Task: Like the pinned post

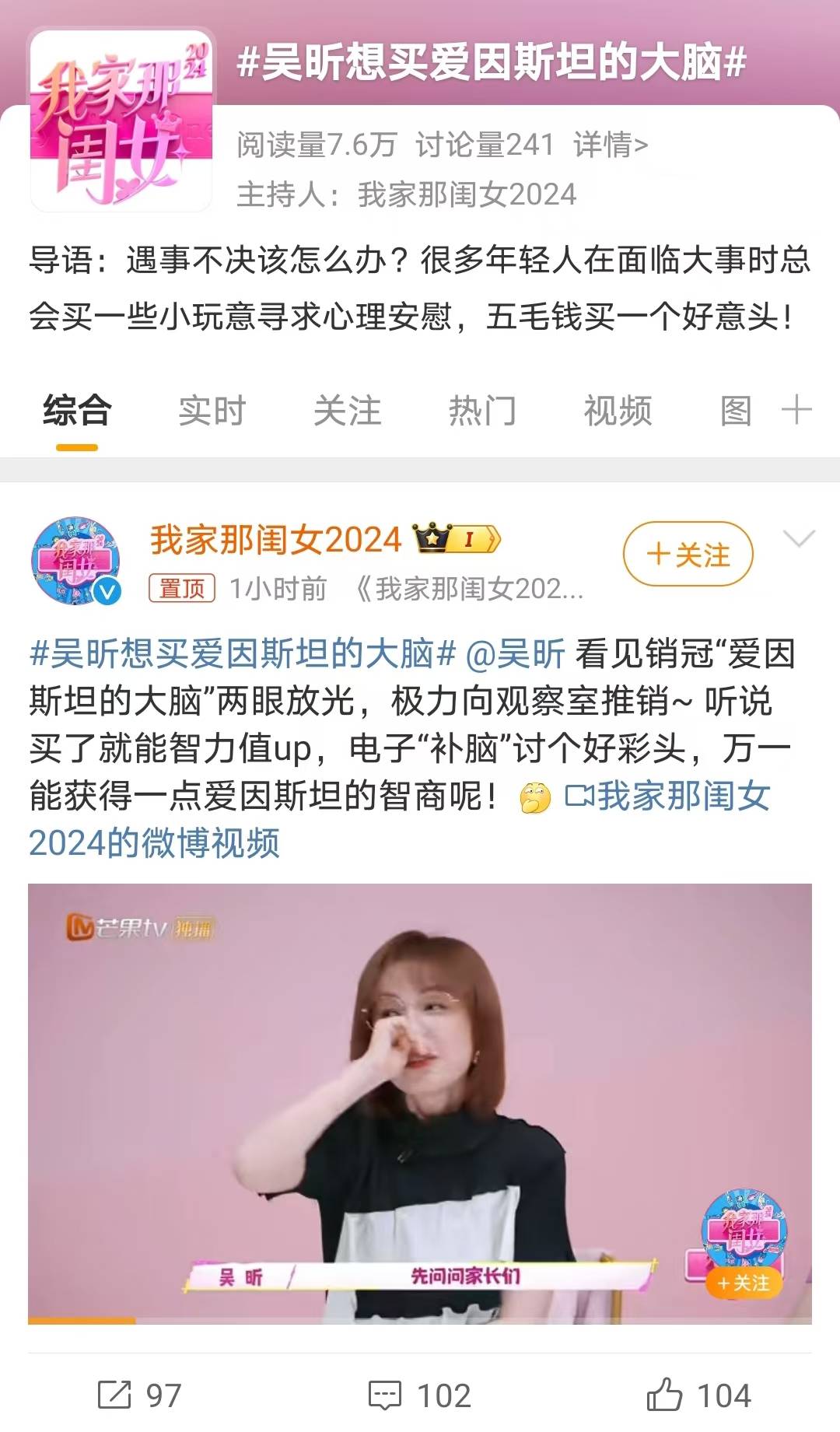Action: click(x=698, y=1395)
